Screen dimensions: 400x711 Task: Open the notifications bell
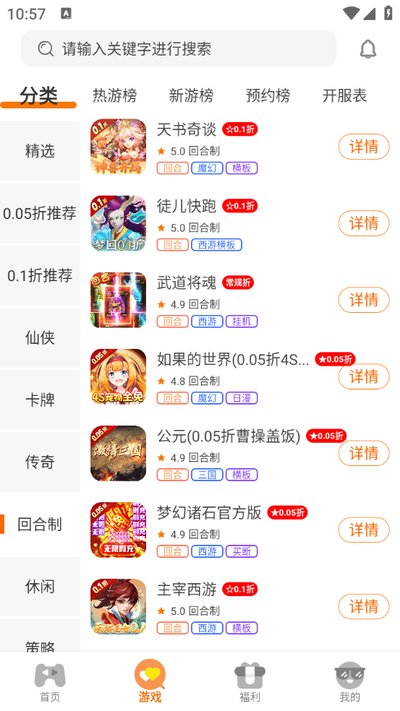point(368,49)
